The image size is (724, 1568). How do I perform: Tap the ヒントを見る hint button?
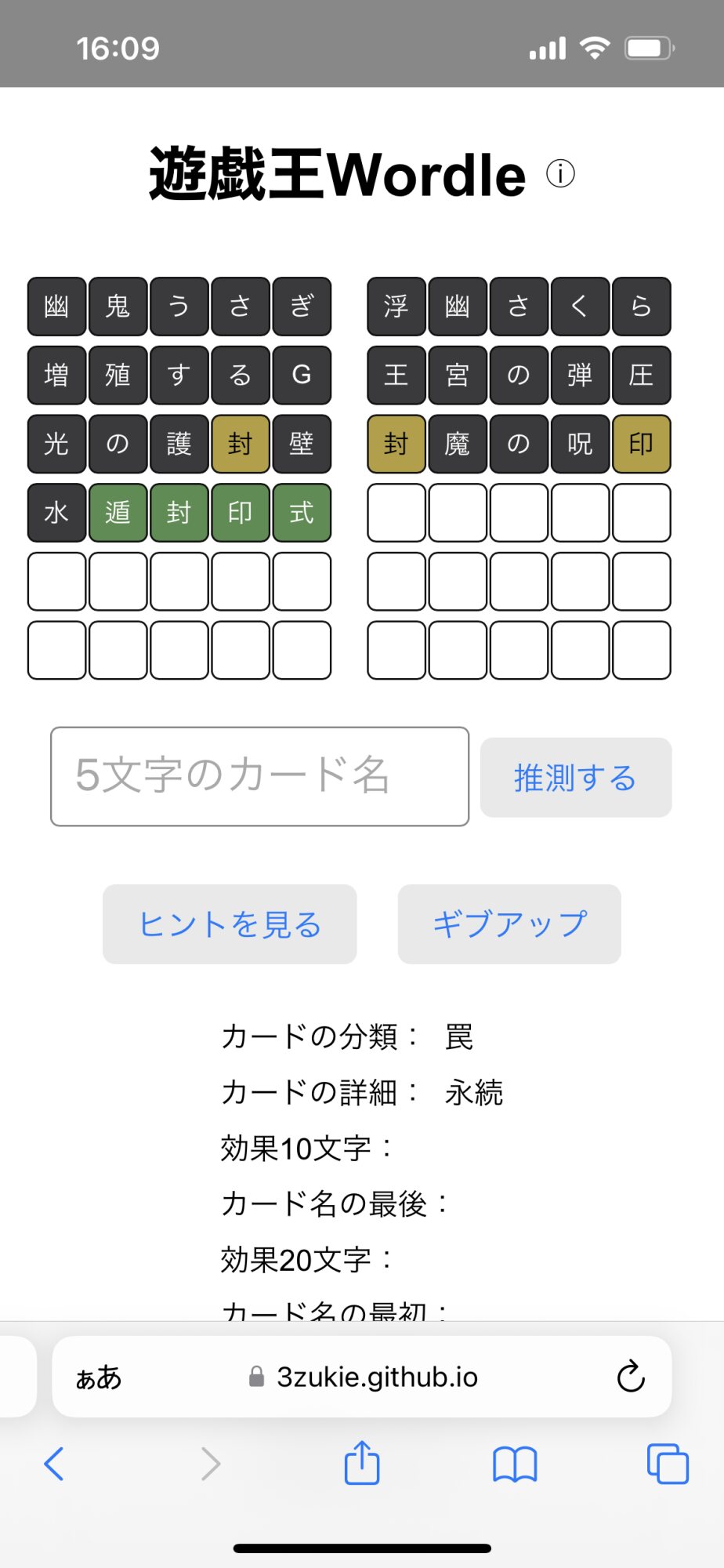[230, 924]
